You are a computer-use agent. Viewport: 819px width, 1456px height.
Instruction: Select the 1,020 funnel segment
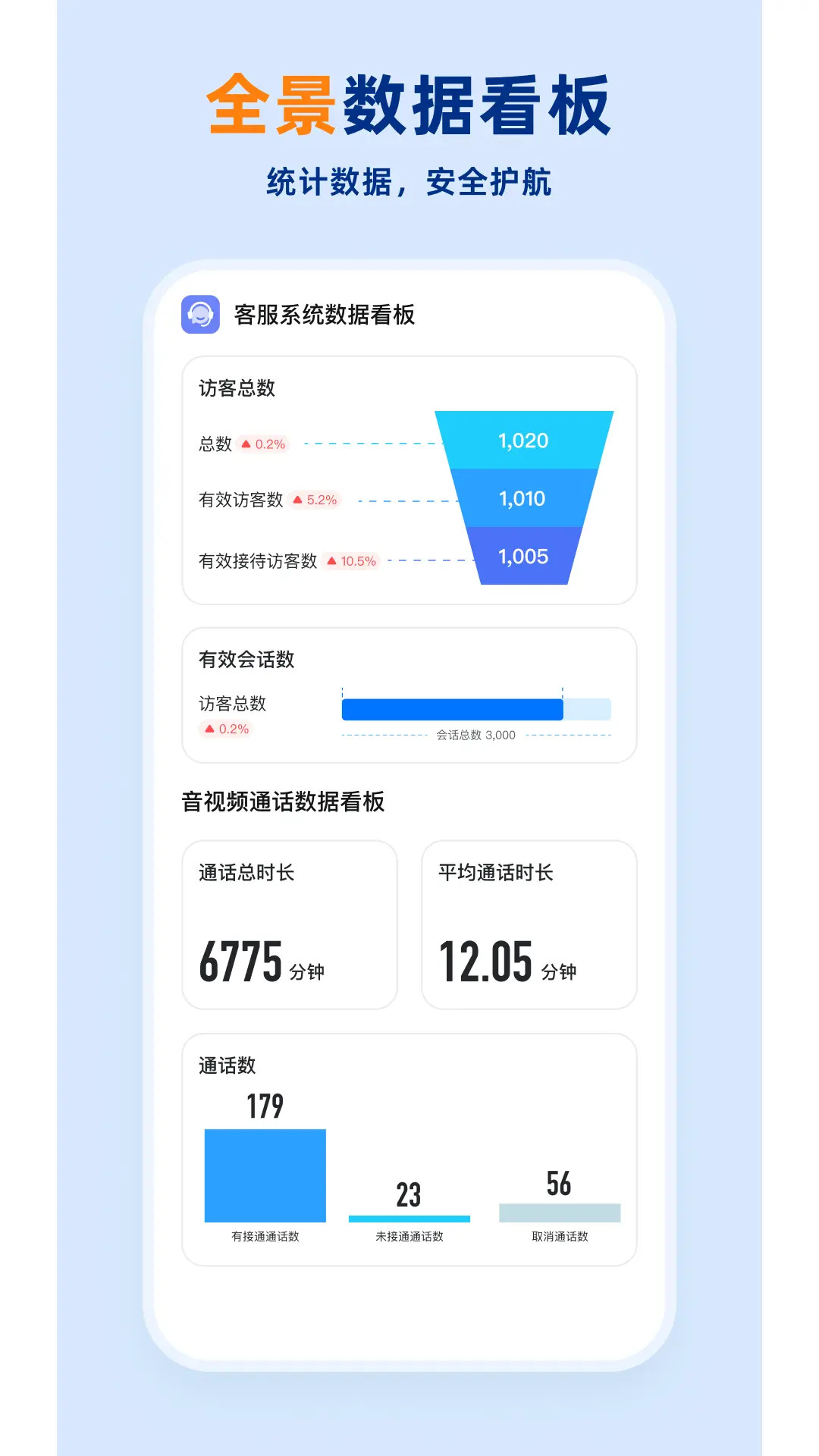click(523, 440)
